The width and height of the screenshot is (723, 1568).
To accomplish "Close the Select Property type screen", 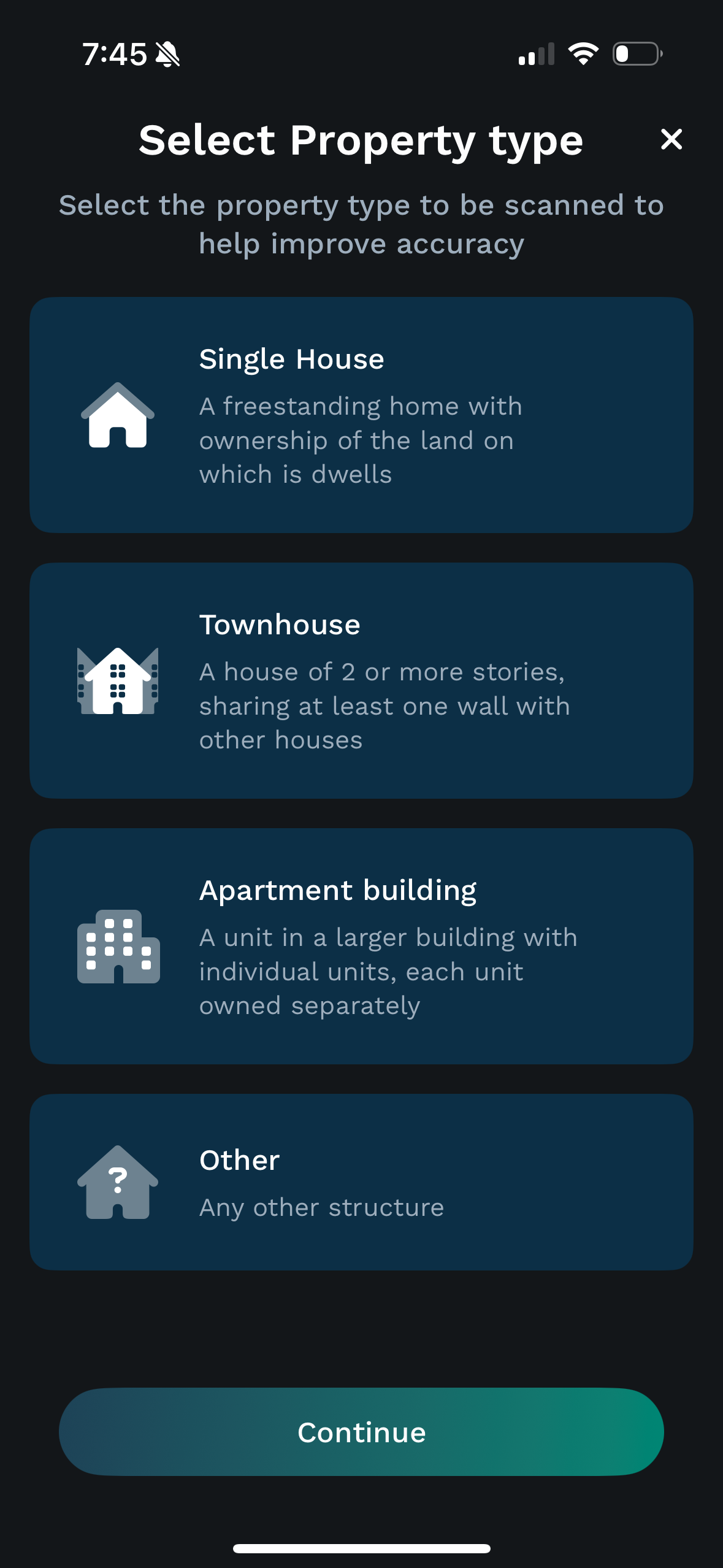I will tap(671, 139).
